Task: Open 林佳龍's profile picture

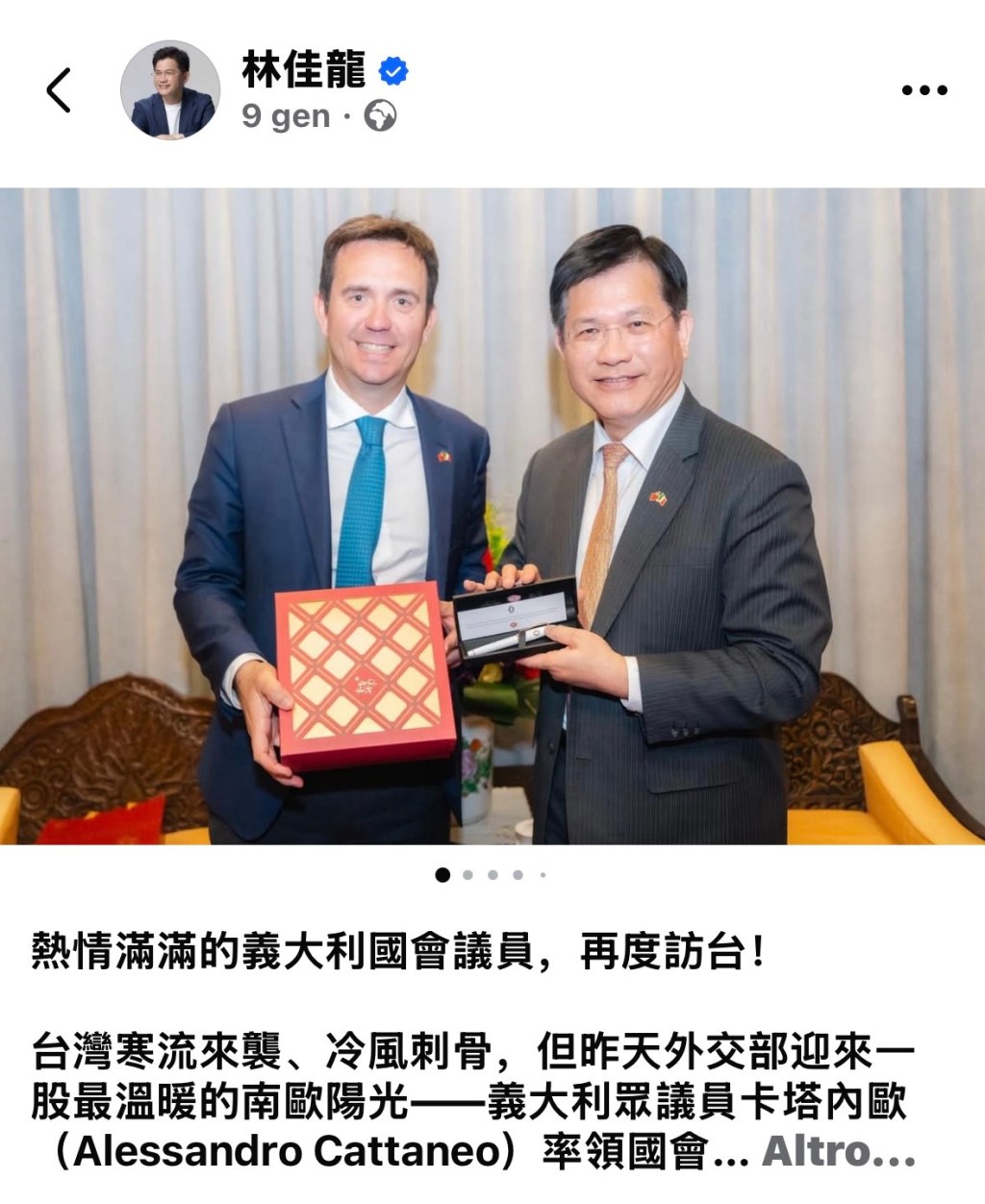Action: tap(170, 90)
